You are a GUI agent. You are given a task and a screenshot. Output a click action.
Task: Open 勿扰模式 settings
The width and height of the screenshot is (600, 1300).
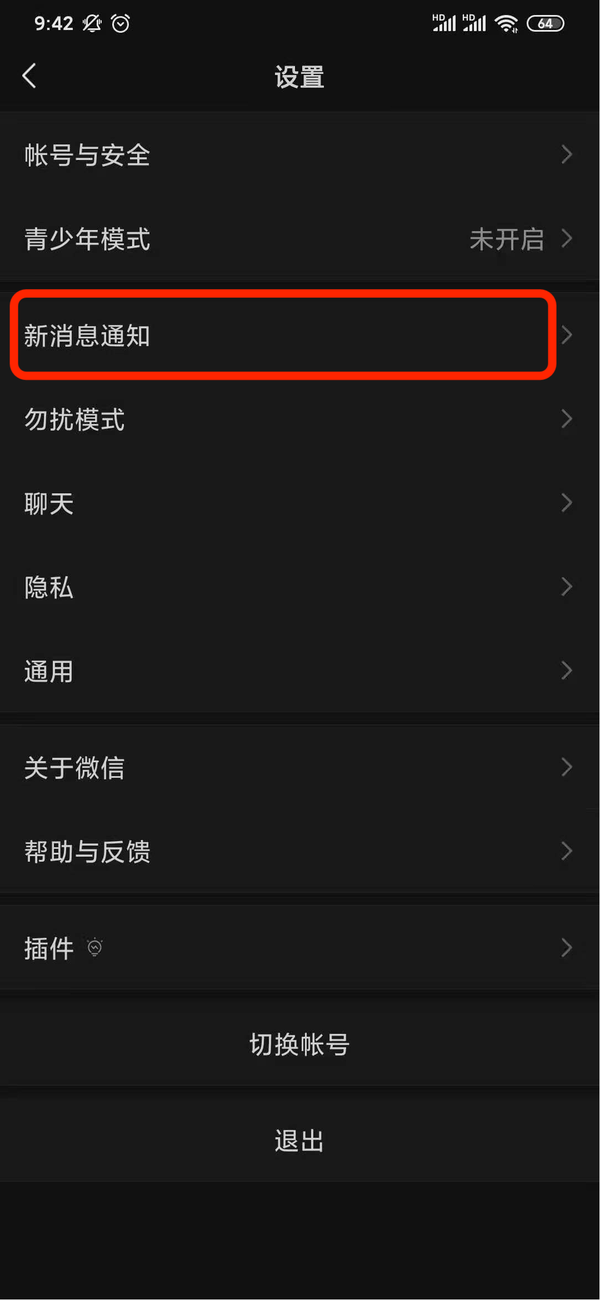point(300,420)
